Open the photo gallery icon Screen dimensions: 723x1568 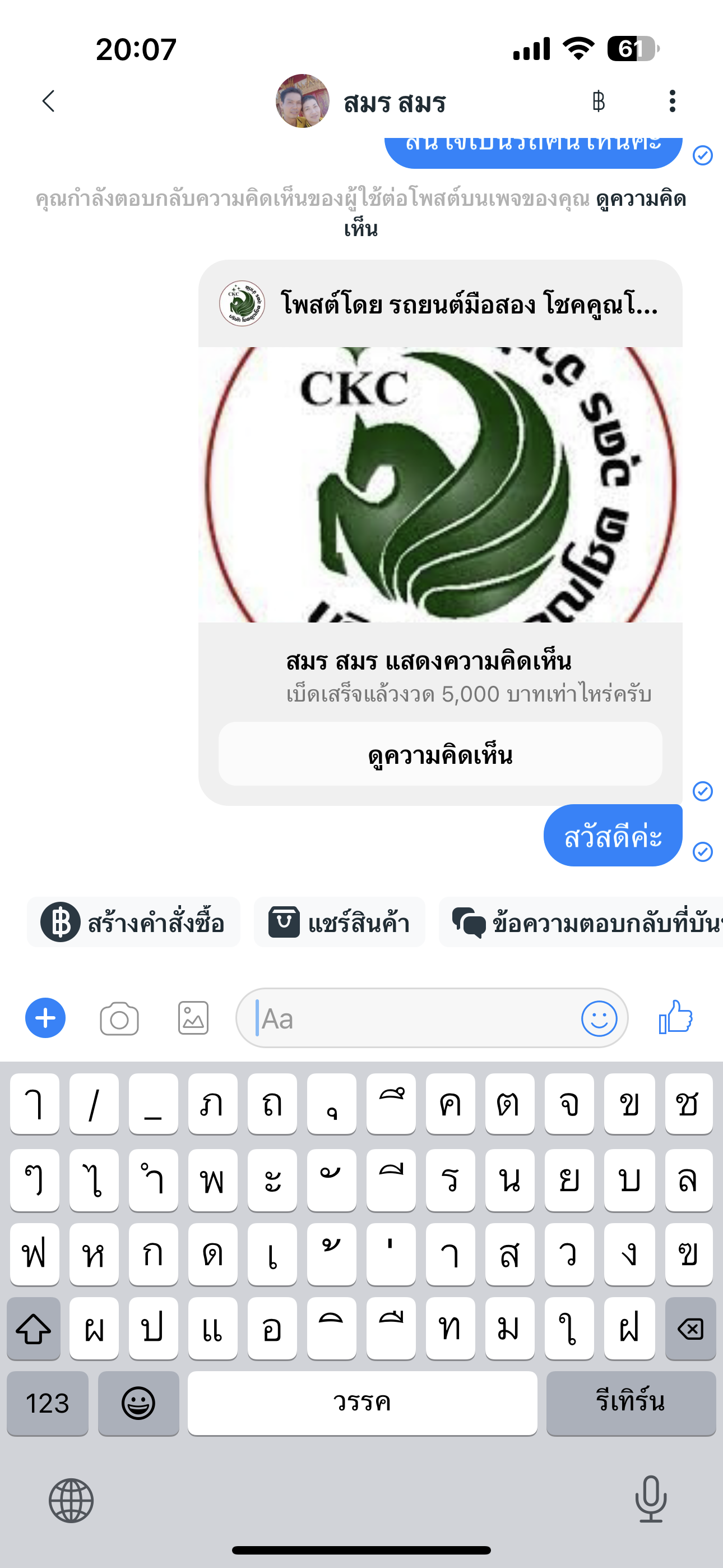click(193, 1018)
